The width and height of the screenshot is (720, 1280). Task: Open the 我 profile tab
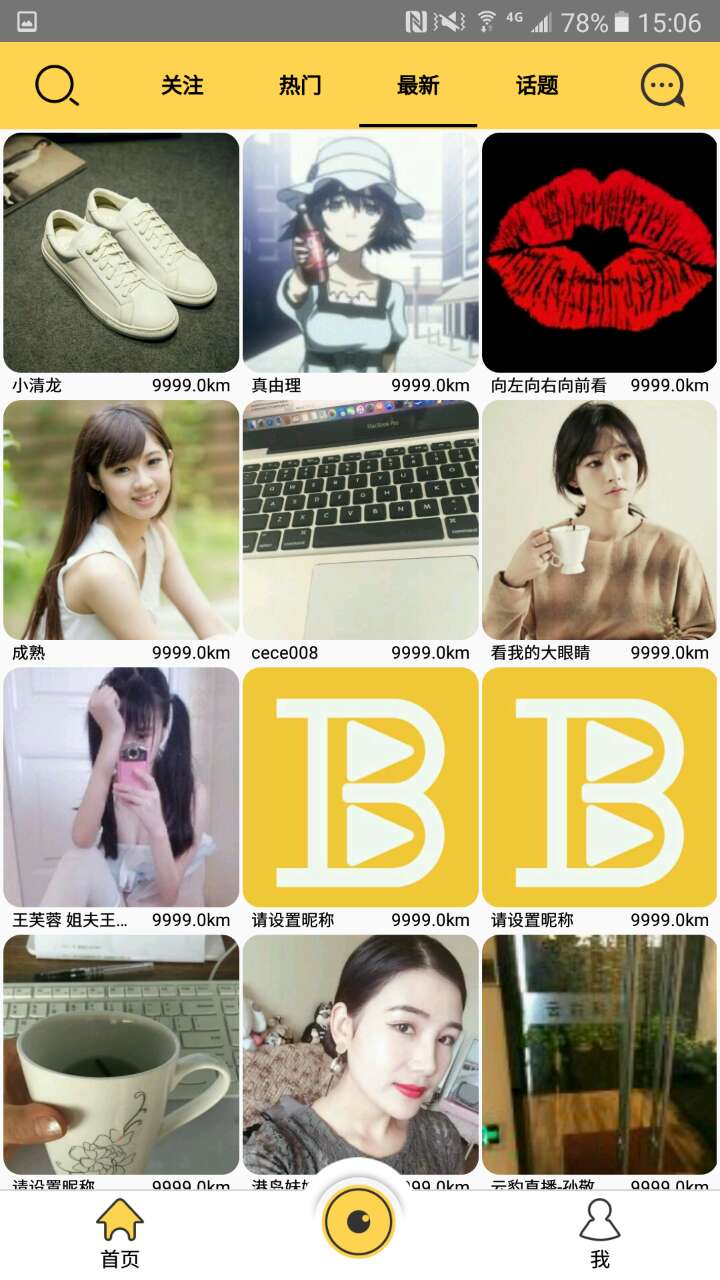coord(599,1232)
